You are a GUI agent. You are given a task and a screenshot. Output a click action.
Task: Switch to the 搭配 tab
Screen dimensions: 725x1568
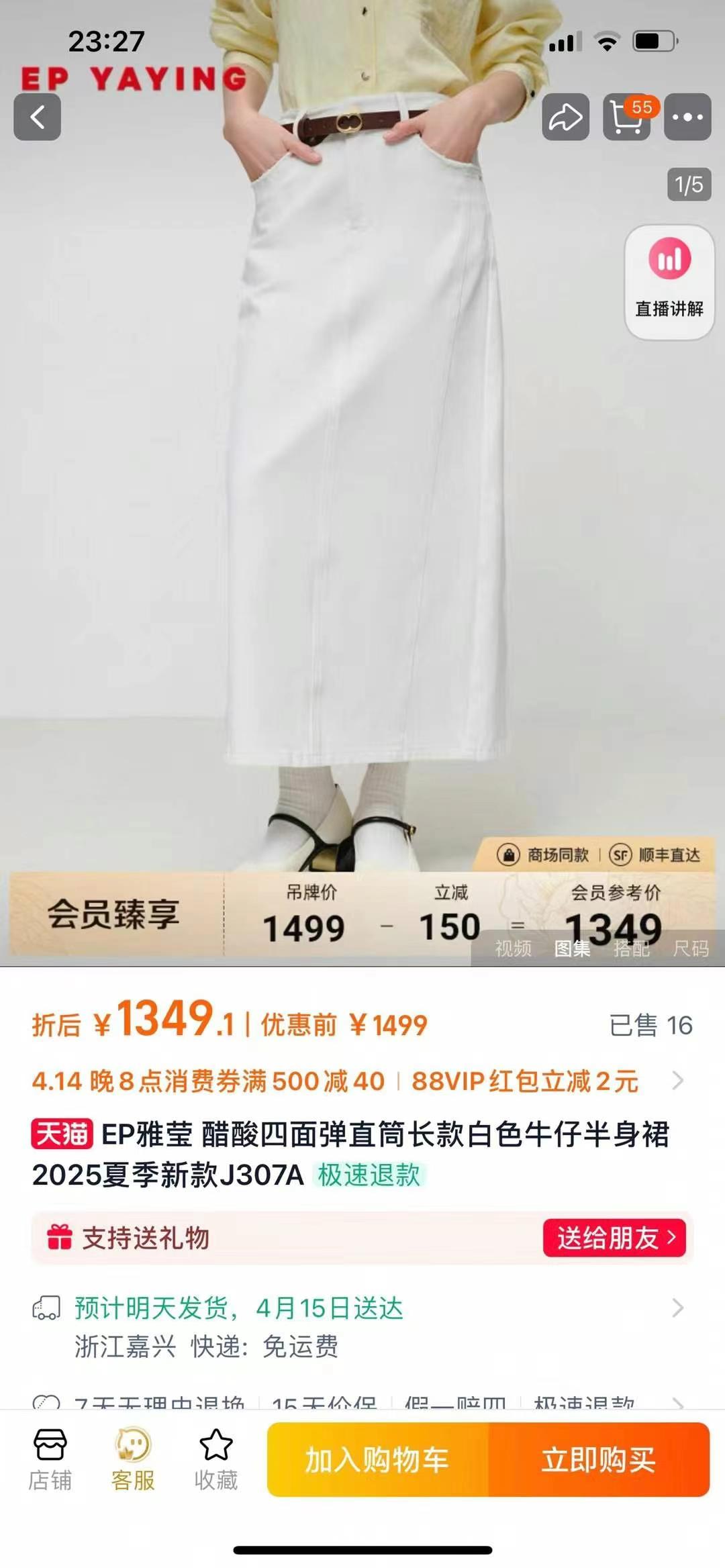point(631,948)
